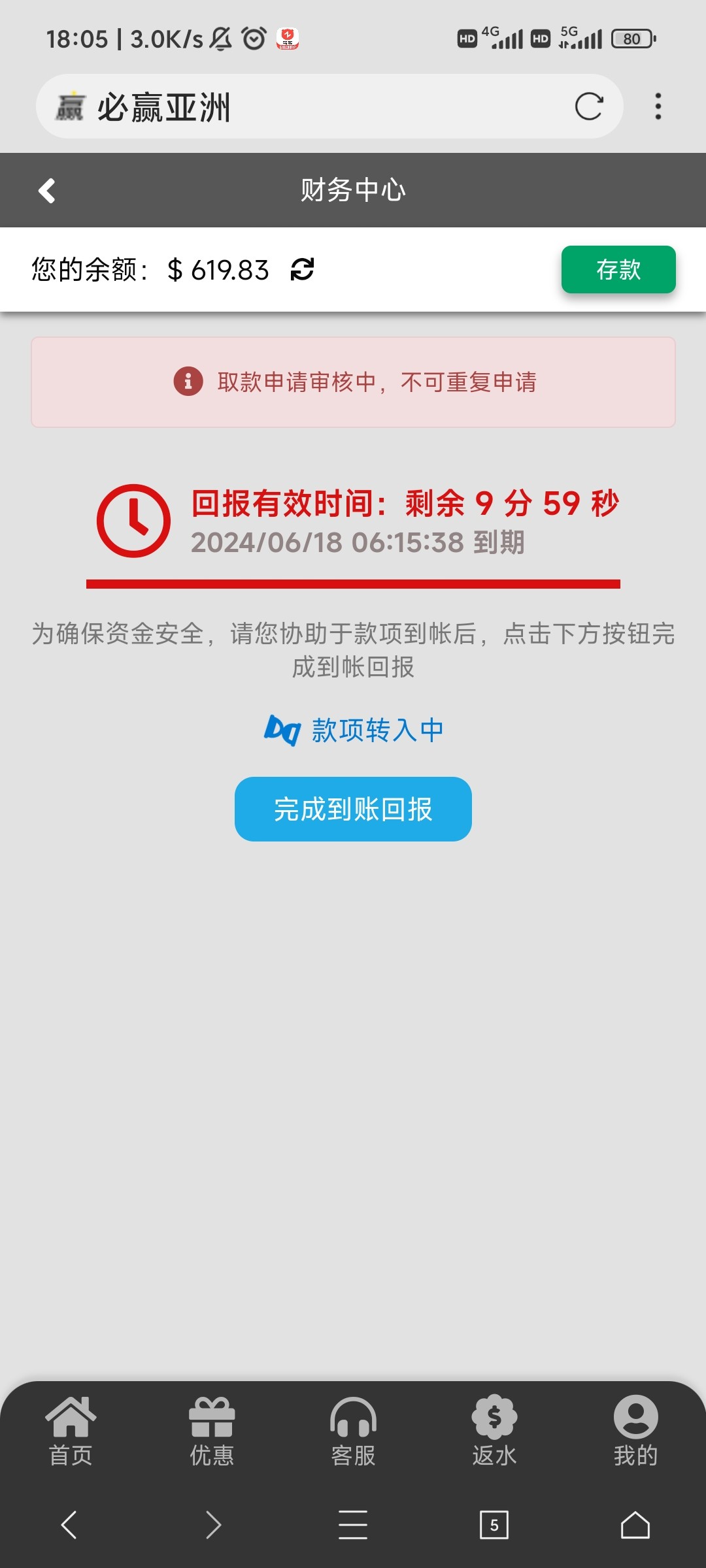Go forward in browser toolbar
The height and width of the screenshot is (1568, 706).
tap(212, 1525)
